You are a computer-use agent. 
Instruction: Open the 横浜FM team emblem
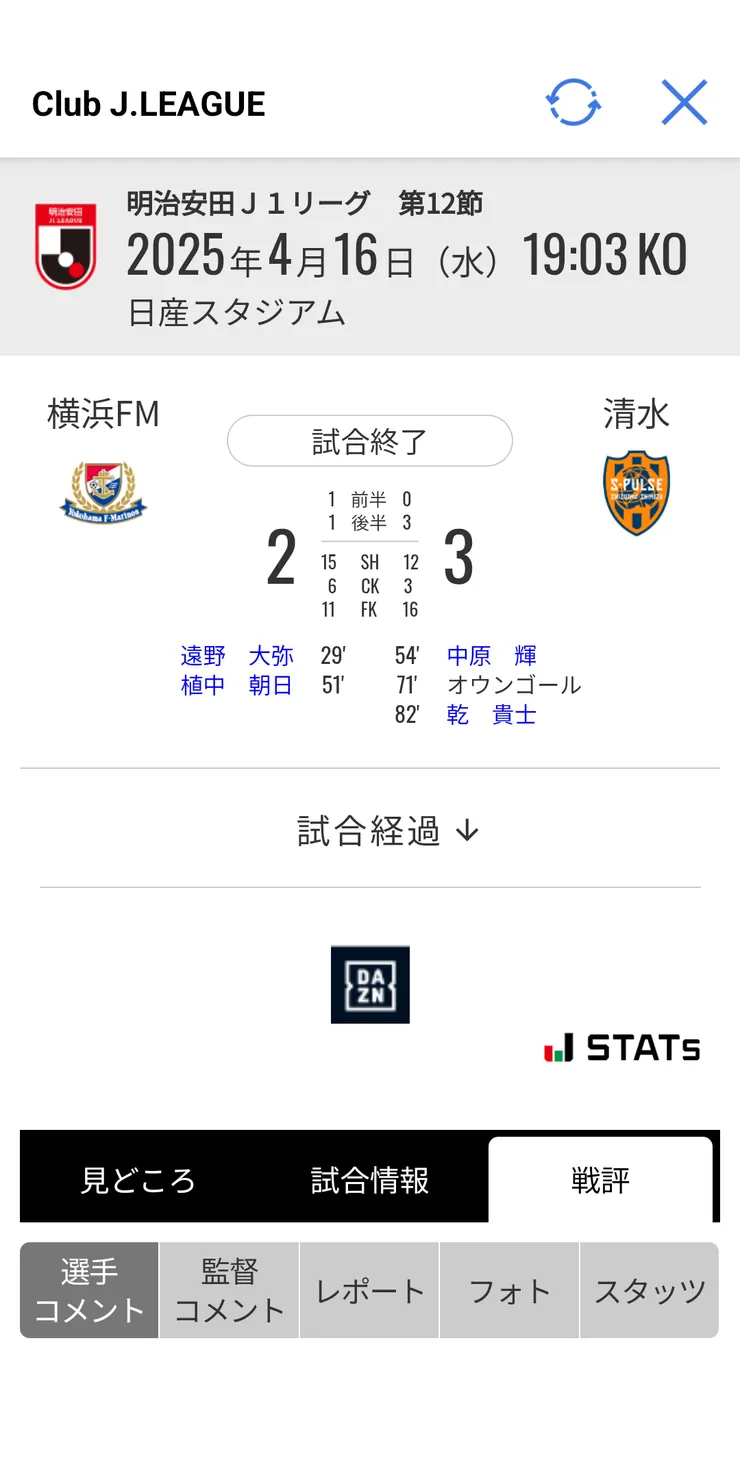103,492
